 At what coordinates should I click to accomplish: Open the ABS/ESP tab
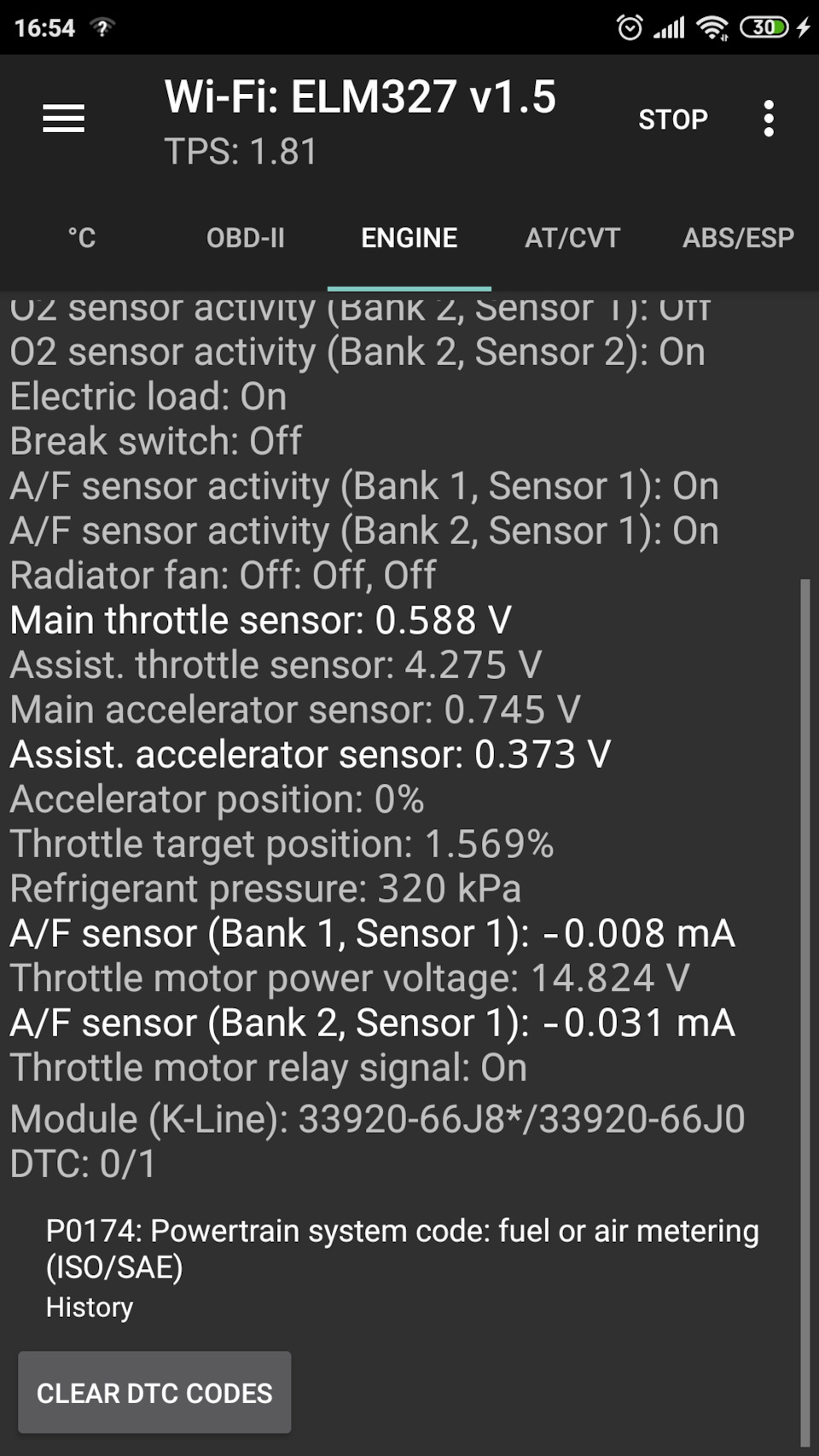(x=738, y=238)
